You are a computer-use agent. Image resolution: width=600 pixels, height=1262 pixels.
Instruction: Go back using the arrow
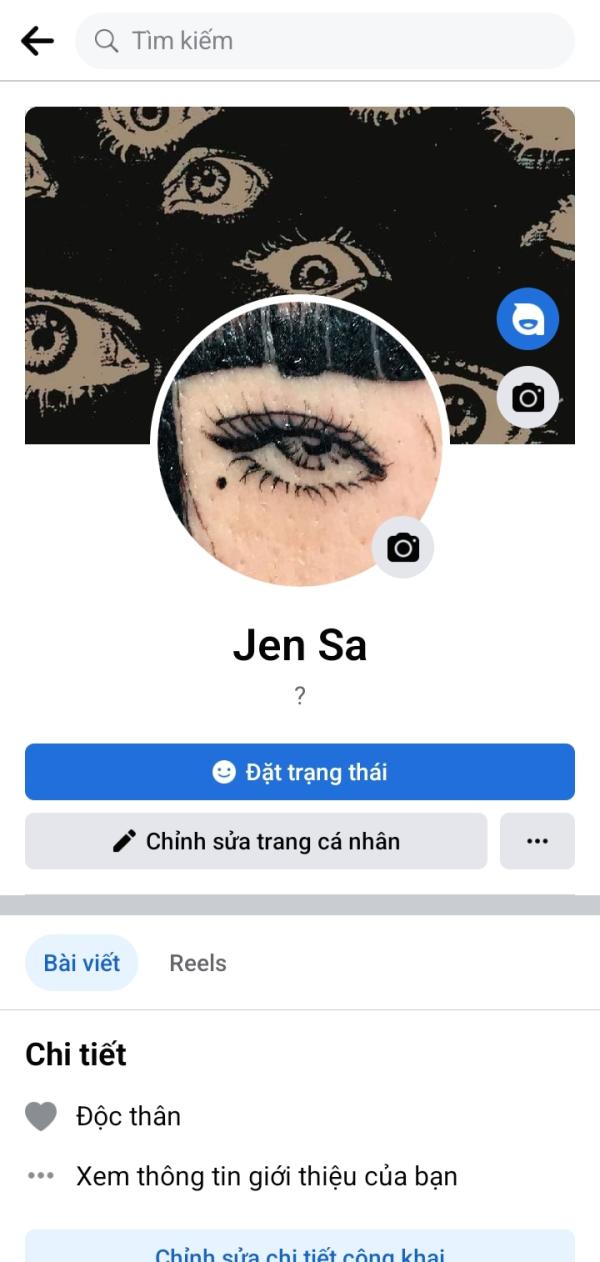pos(37,41)
